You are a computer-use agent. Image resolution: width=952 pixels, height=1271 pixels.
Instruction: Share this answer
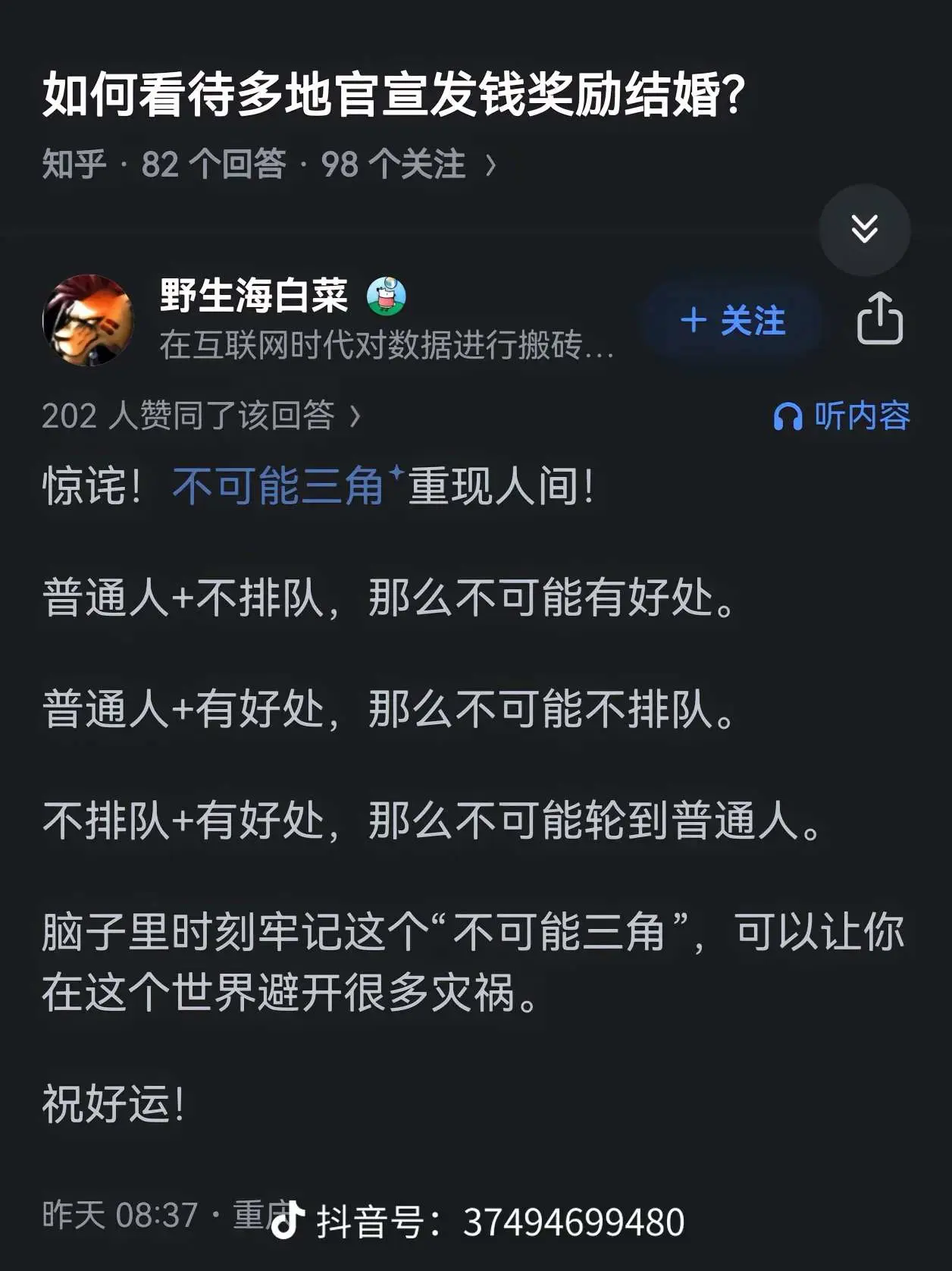[x=879, y=319]
